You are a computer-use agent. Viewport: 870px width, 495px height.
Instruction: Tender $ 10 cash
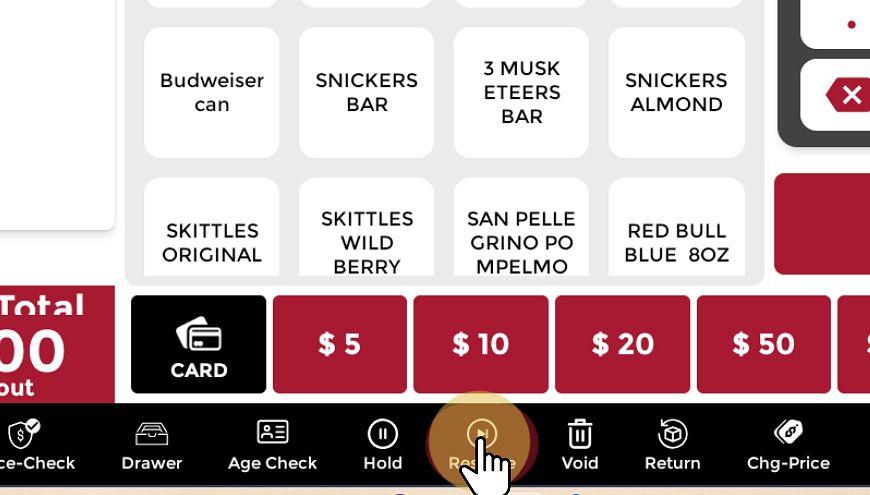click(481, 344)
